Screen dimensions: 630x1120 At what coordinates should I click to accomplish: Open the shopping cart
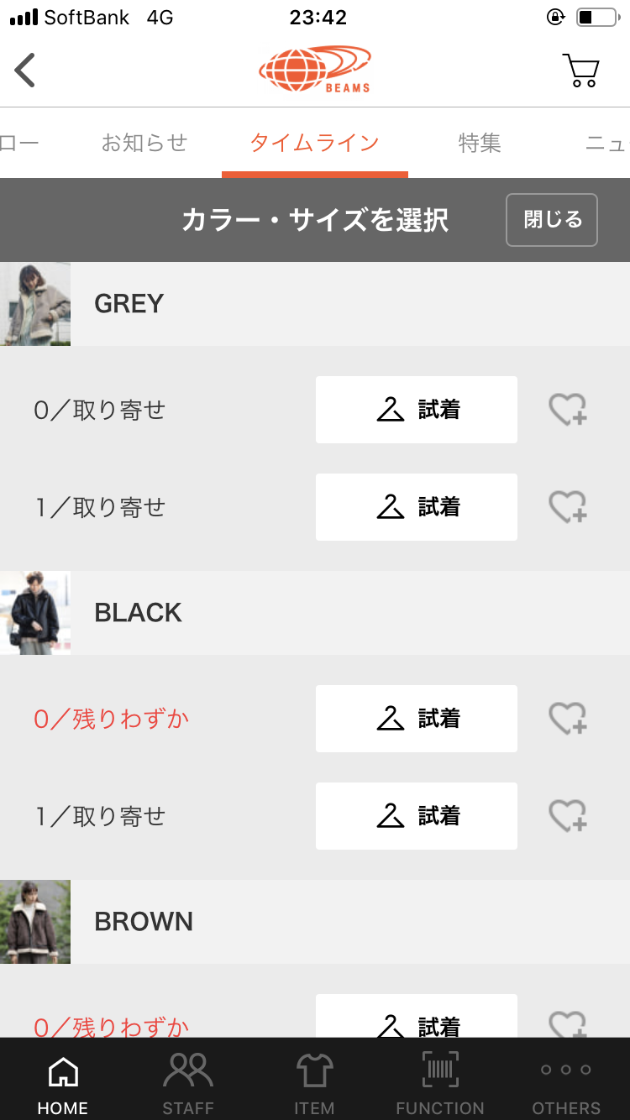(x=581, y=70)
